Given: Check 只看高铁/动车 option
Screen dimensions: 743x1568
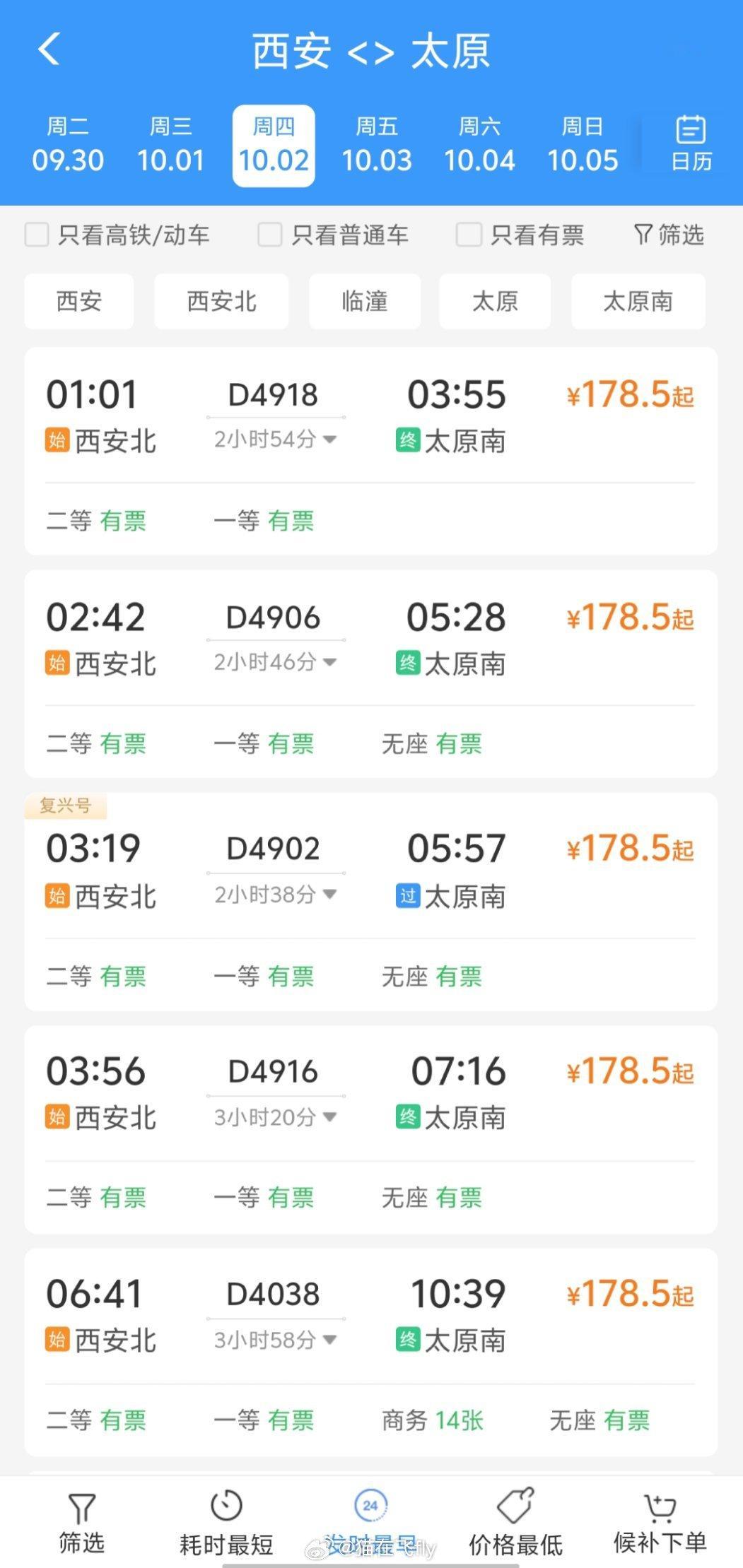Looking at the screenshot, I should tap(117, 235).
